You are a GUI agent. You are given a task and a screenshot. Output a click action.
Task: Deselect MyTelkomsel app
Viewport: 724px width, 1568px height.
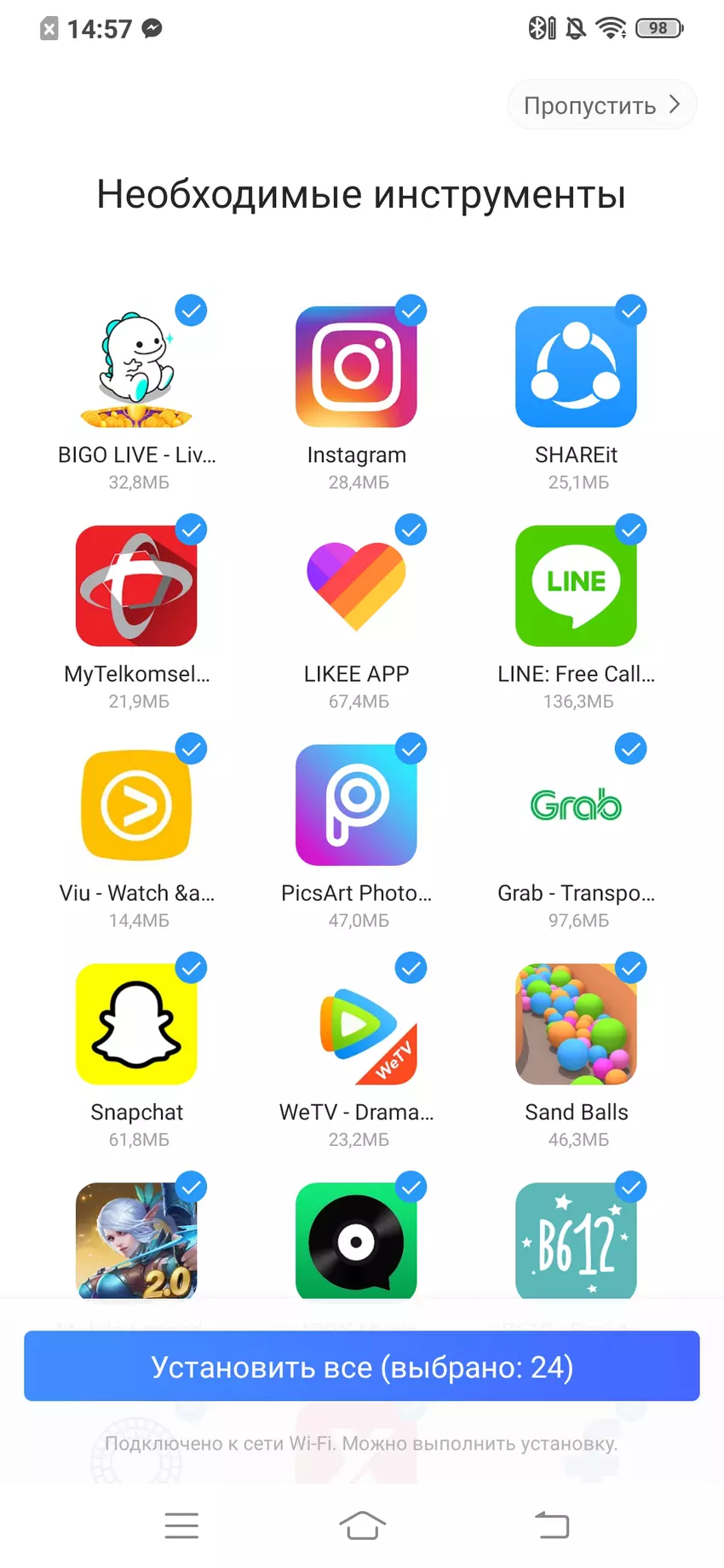192,530
